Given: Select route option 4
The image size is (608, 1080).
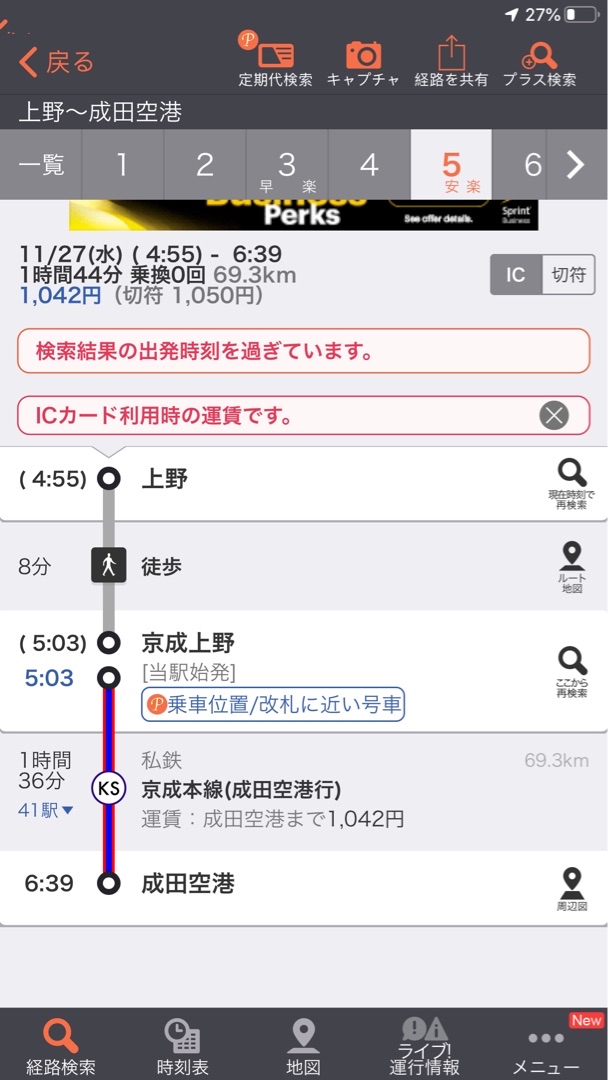Looking at the screenshot, I should [x=369, y=165].
